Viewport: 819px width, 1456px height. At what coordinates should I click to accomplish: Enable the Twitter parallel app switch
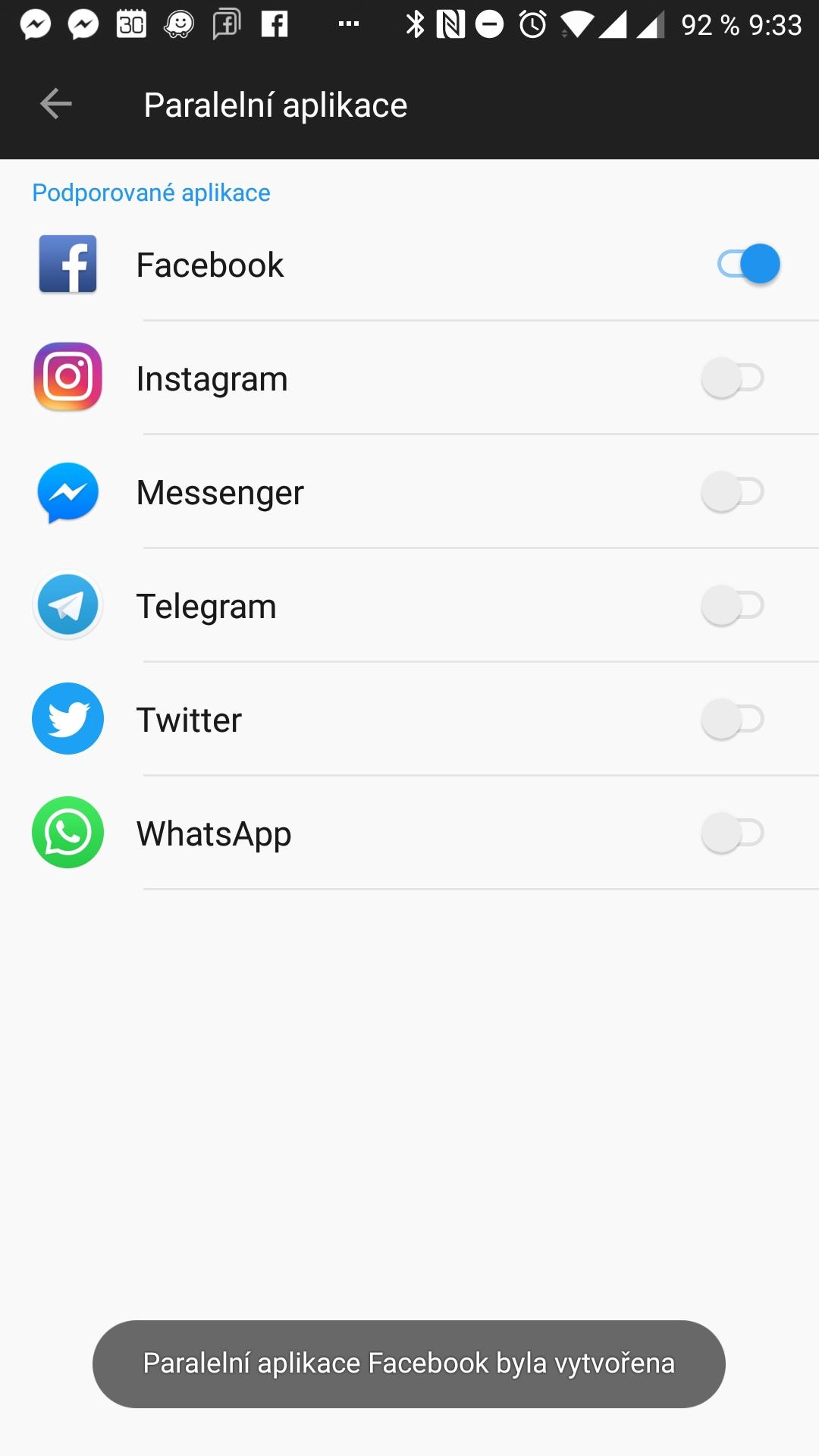733,719
